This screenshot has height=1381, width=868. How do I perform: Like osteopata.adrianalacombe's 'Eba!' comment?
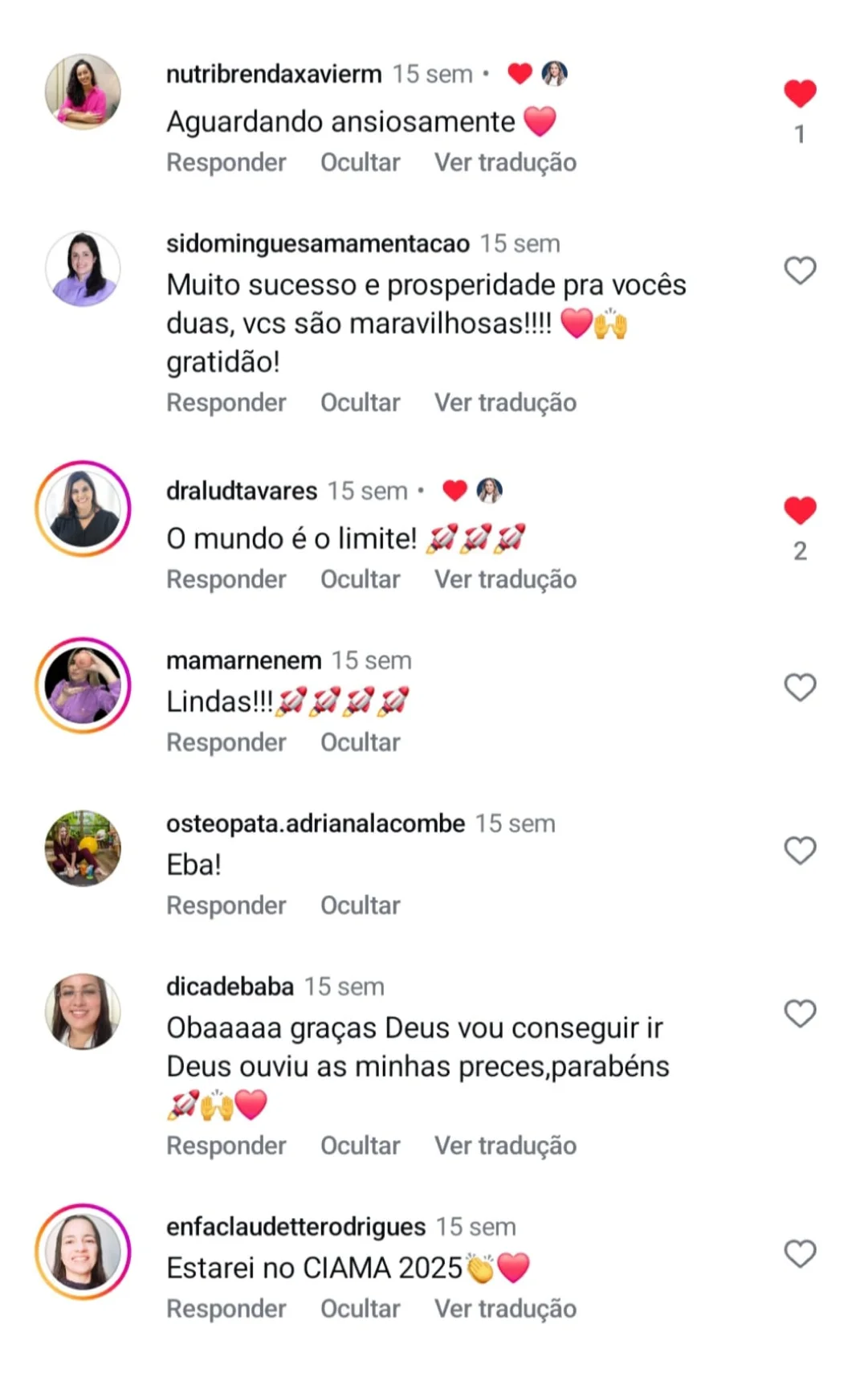(800, 851)
